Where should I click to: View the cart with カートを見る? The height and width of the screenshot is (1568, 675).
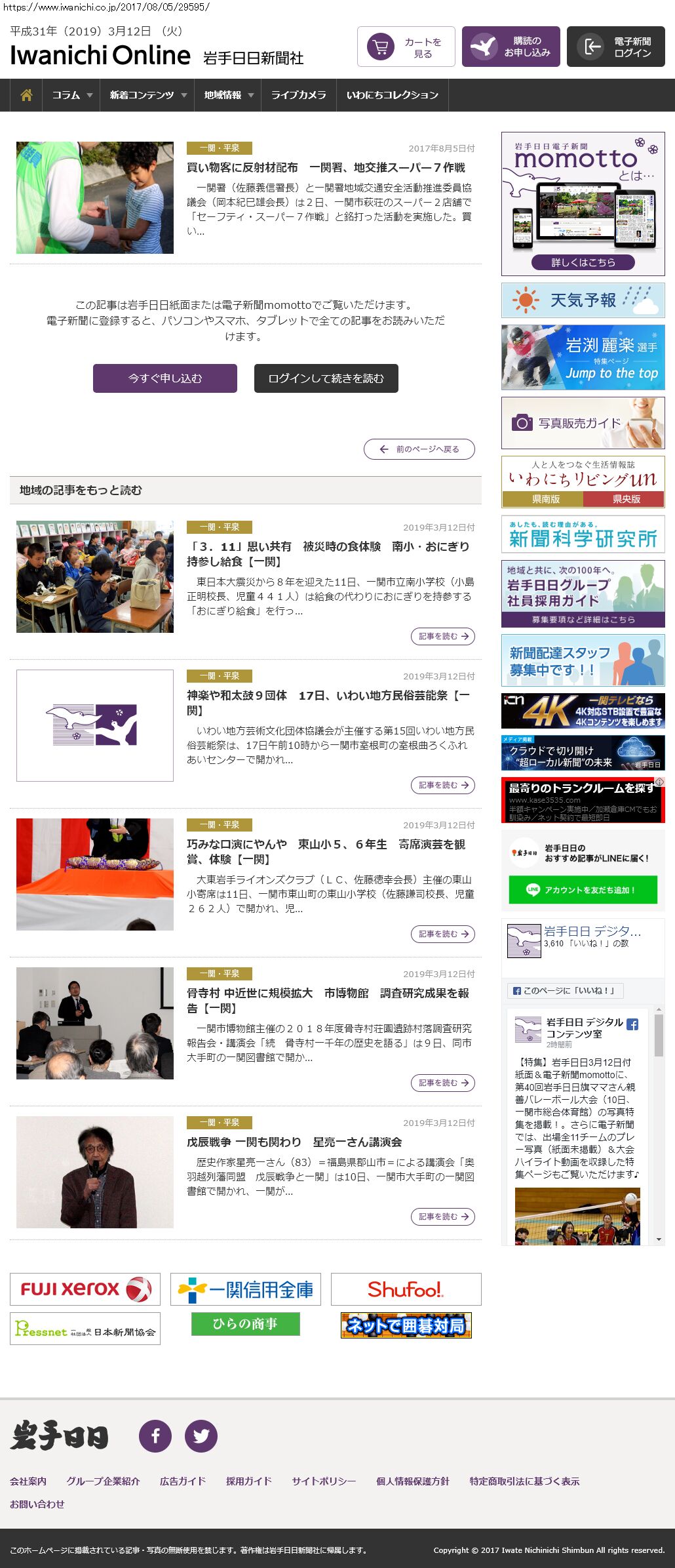[406, 47]
